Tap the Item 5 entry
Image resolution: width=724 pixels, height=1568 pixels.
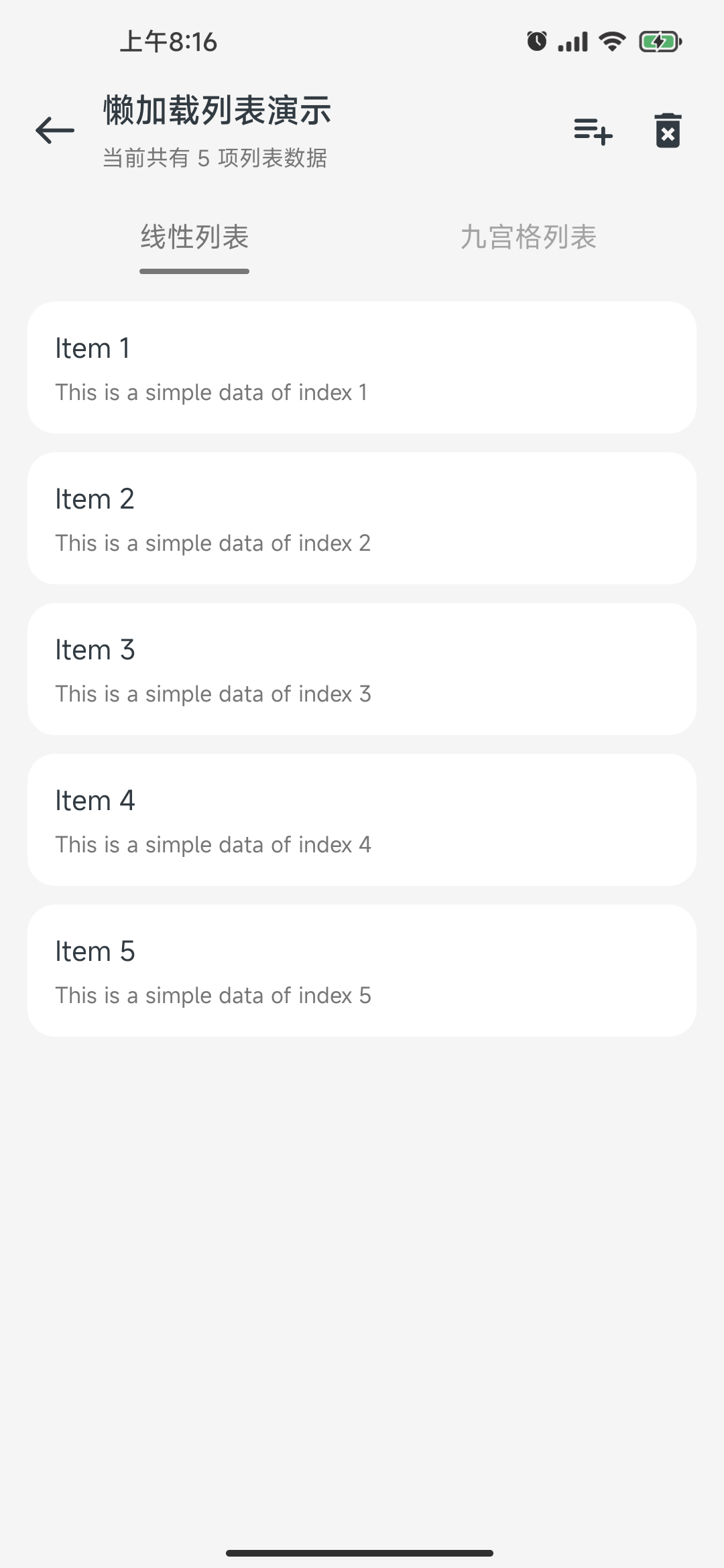[x=362, y=970]
